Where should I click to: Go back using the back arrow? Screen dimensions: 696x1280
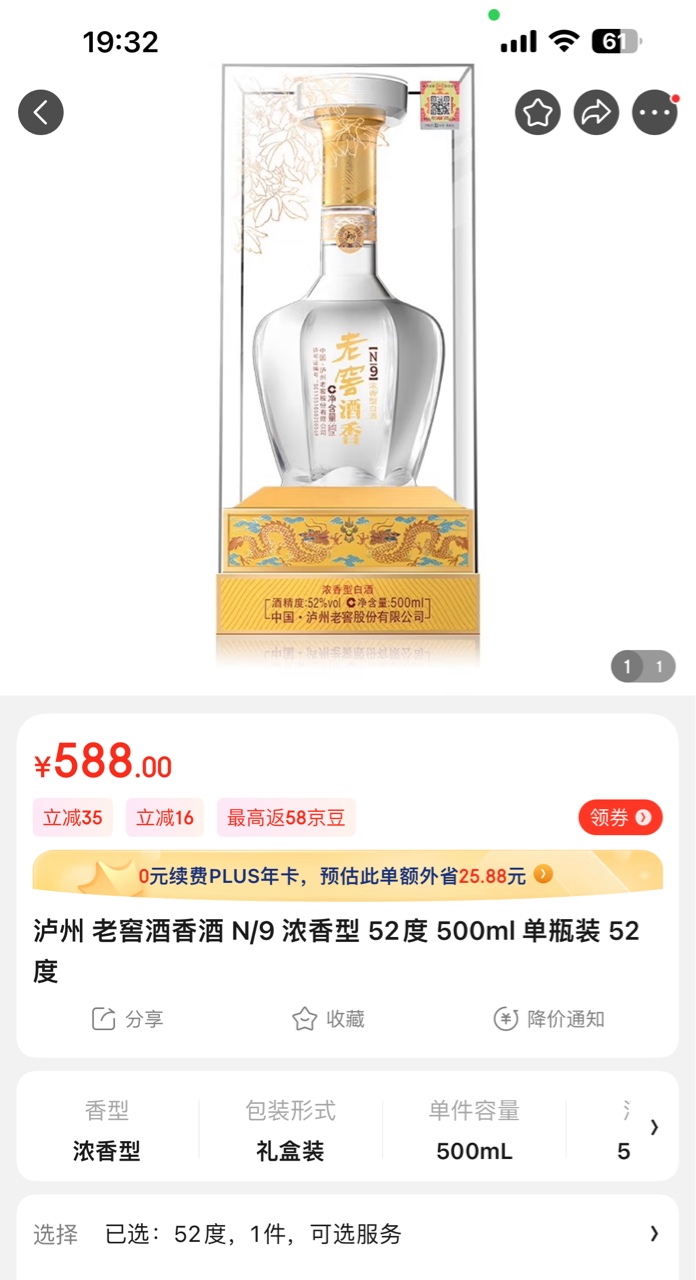pos(41,112)
